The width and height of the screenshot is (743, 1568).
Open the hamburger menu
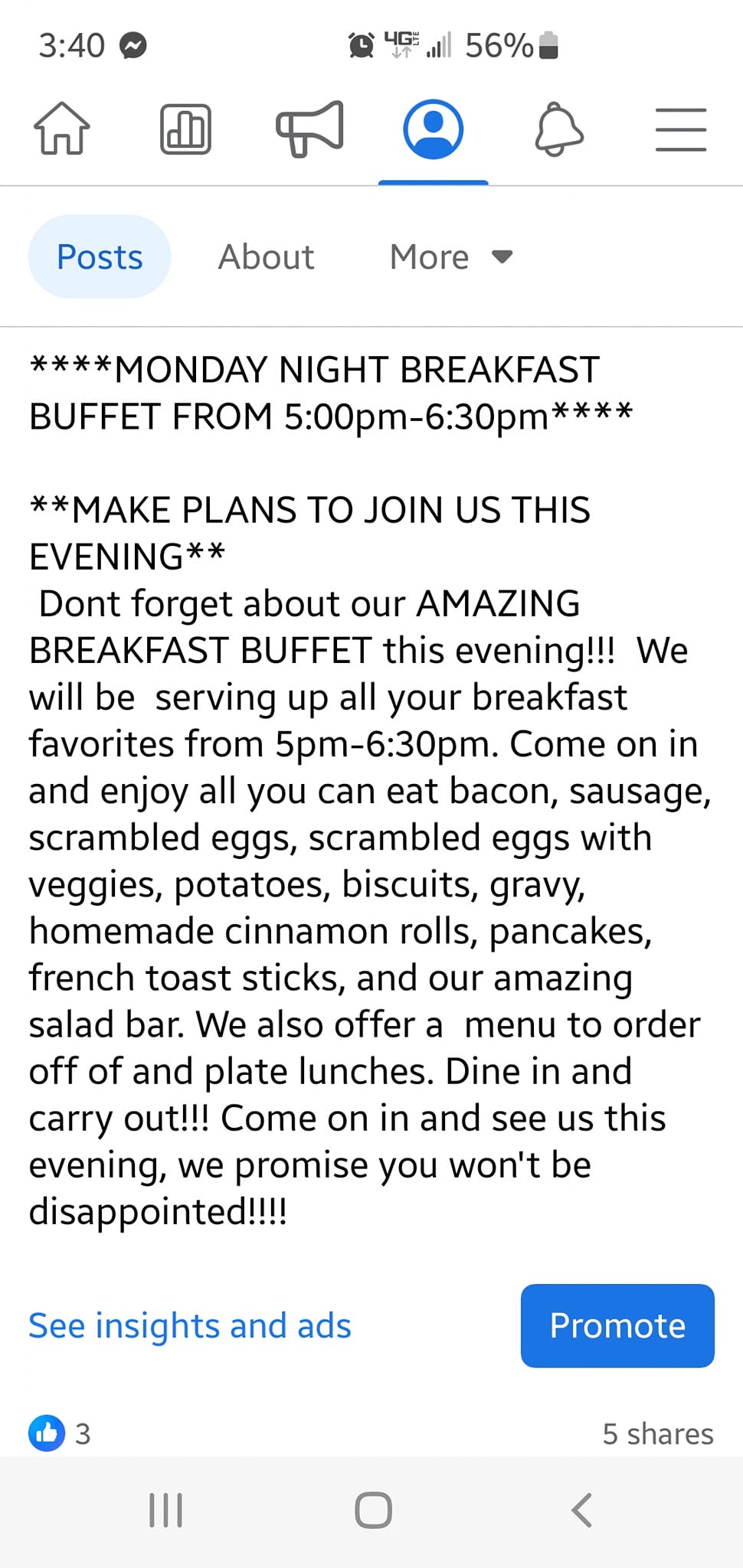tap(680, 129)
